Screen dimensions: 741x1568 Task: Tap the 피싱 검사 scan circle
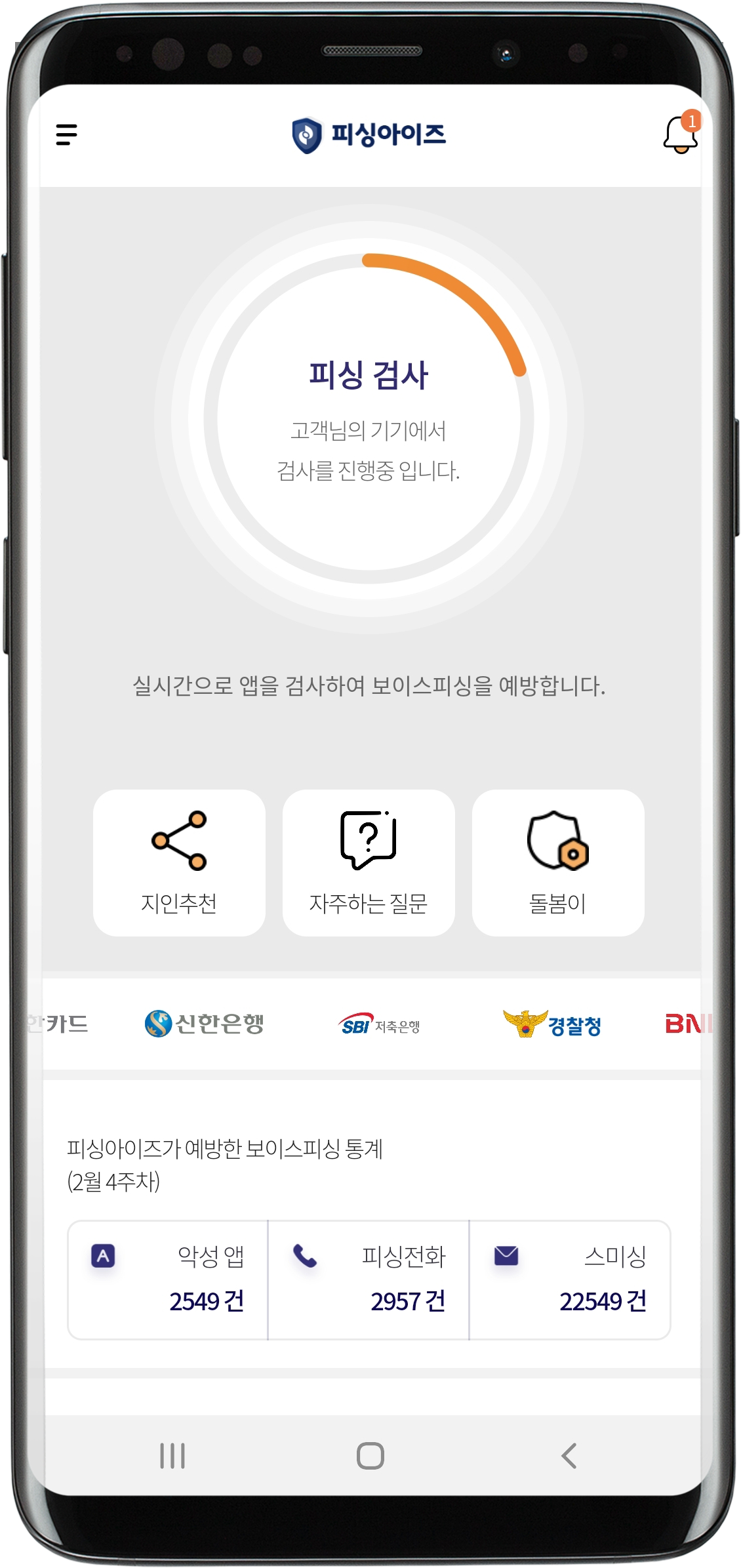(x=369, y=418)
